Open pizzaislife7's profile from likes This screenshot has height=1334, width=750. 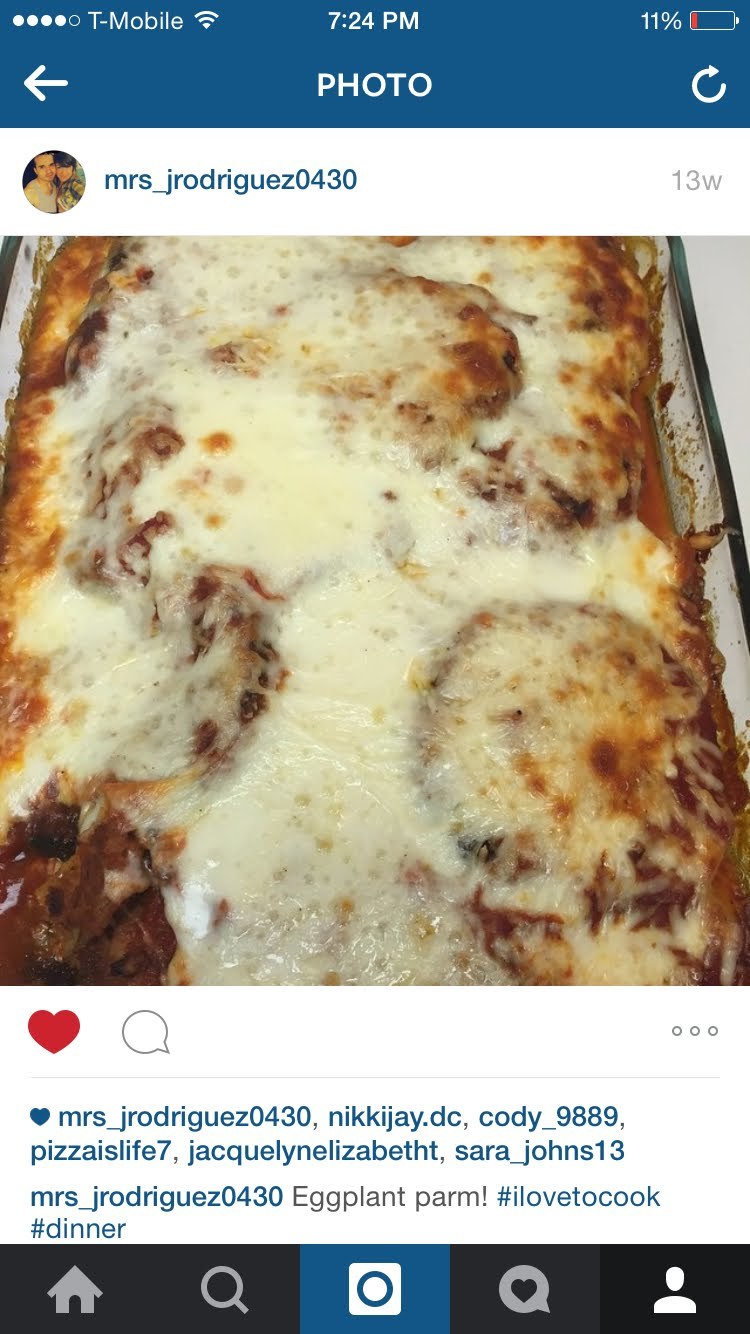pos(101,1151)
